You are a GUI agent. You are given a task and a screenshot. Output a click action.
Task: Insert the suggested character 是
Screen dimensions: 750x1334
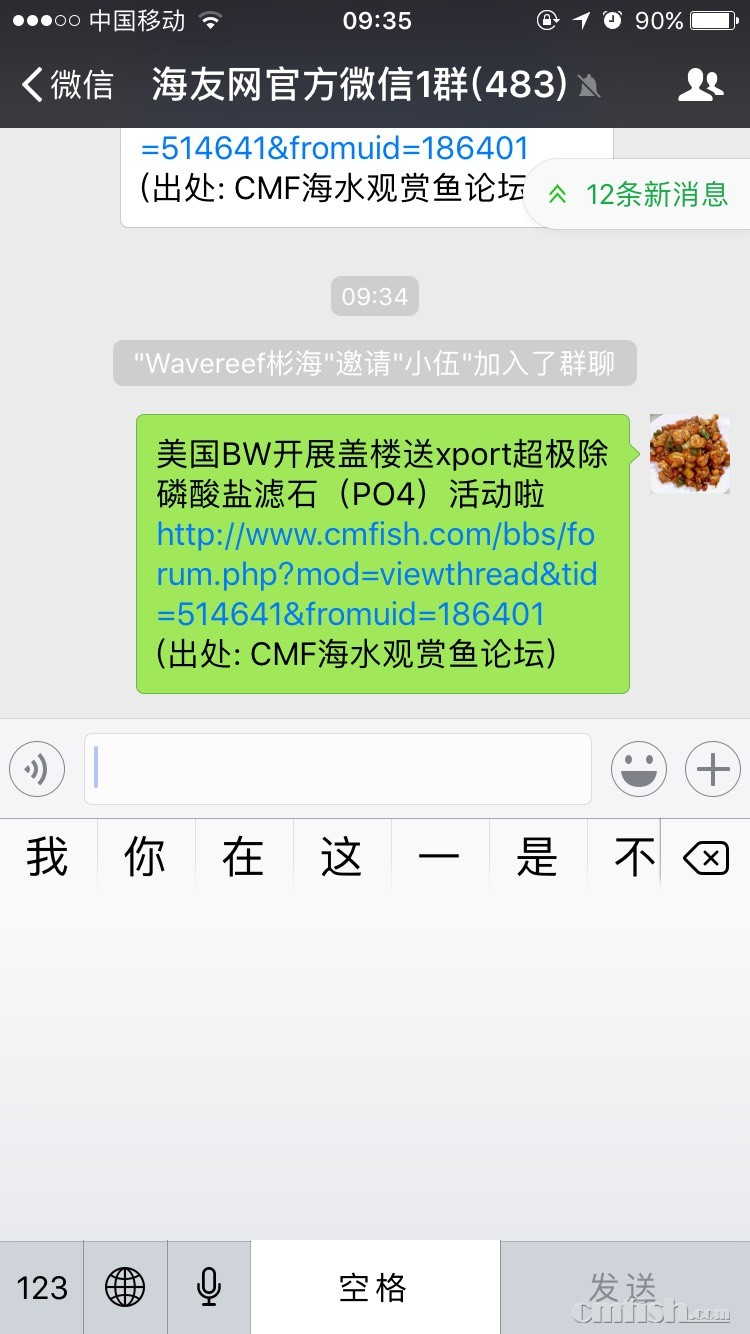pyautogui.click(x=537, y=858)
